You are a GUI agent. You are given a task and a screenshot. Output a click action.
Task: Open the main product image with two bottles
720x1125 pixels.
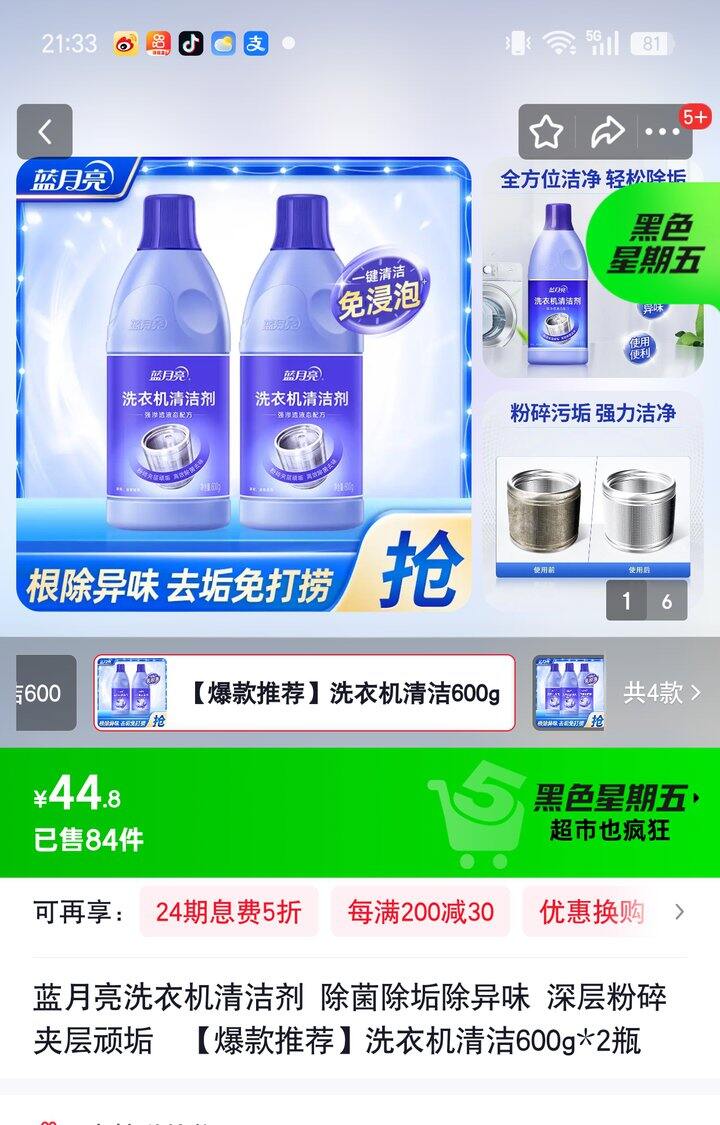click(x=243, y=385)
